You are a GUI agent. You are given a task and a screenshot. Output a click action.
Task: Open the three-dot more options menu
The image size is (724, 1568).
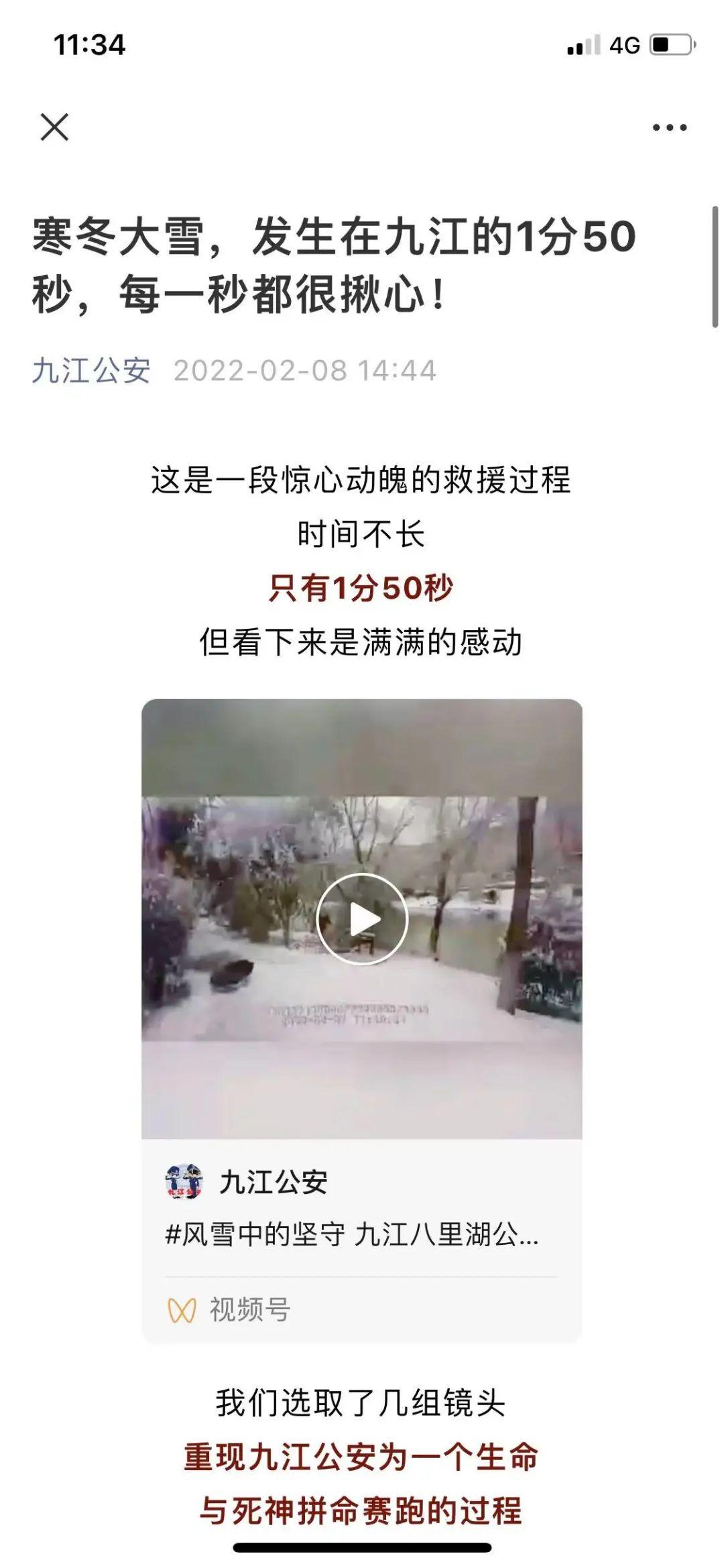point(670,127)
